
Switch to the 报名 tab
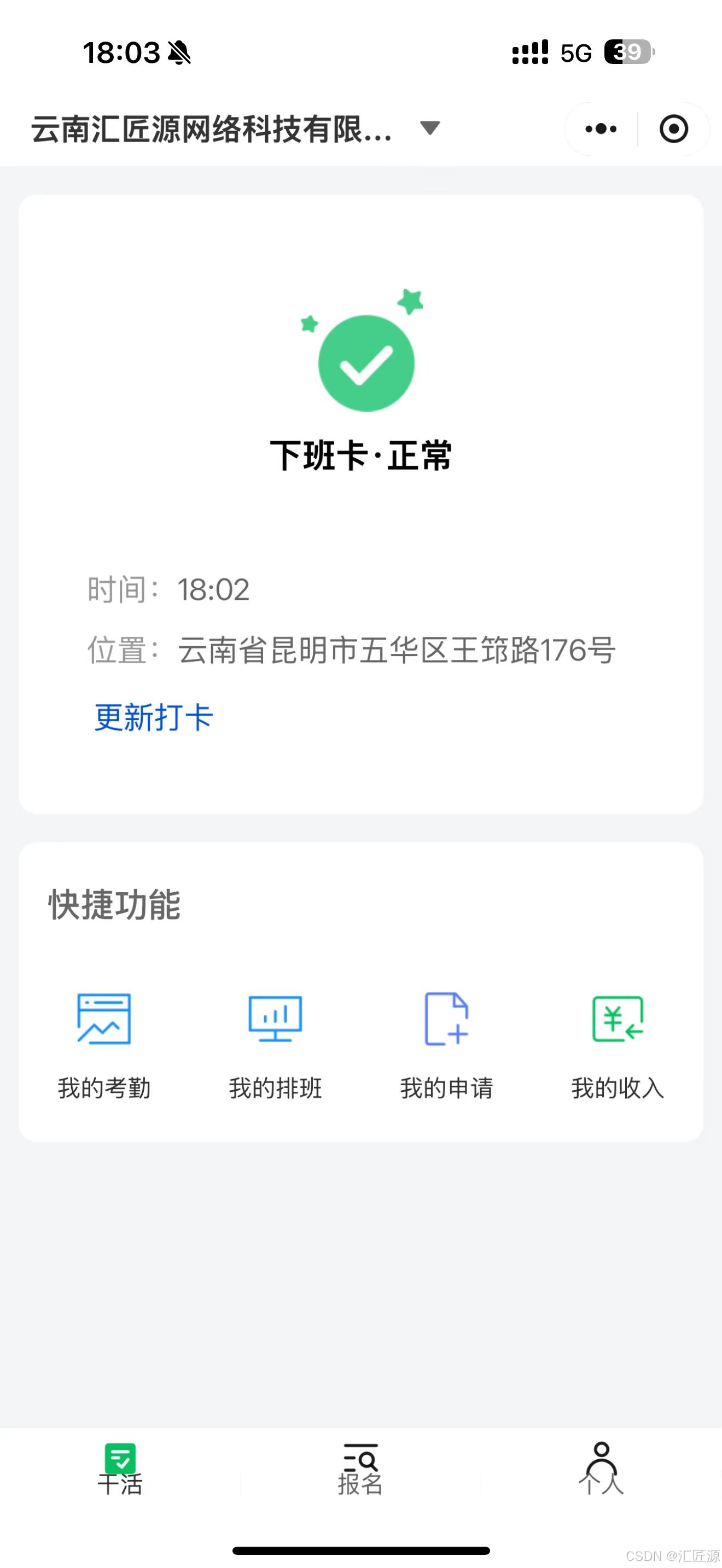pyautogui.click(x=360, y=1470)
